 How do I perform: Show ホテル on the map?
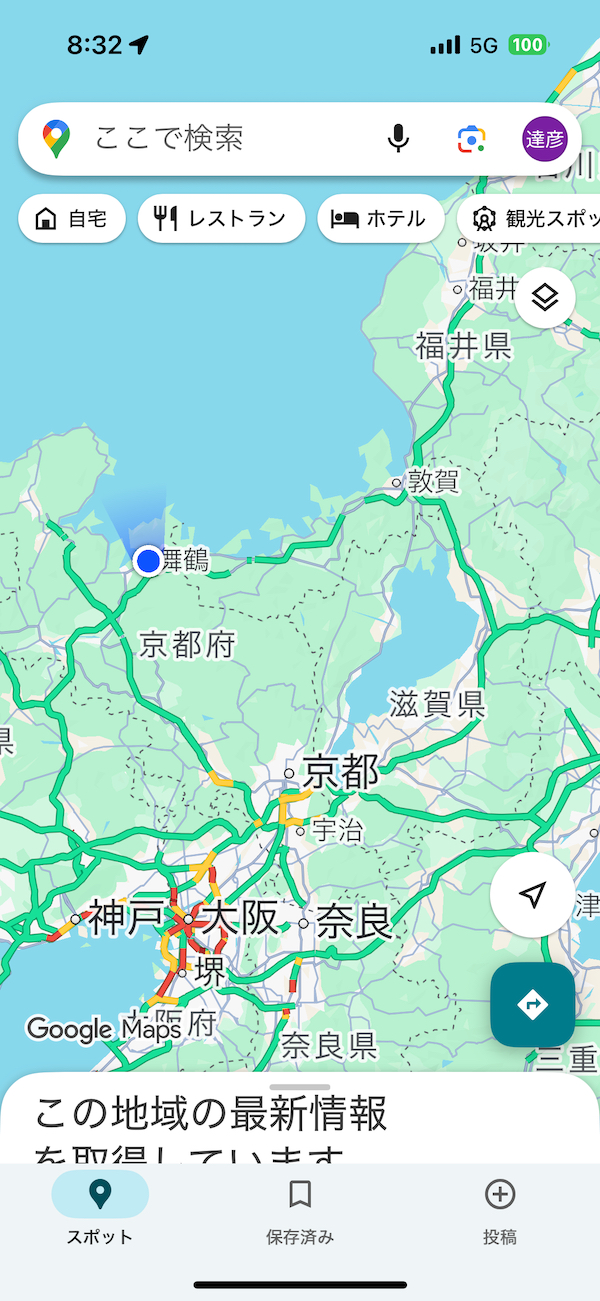380,219
